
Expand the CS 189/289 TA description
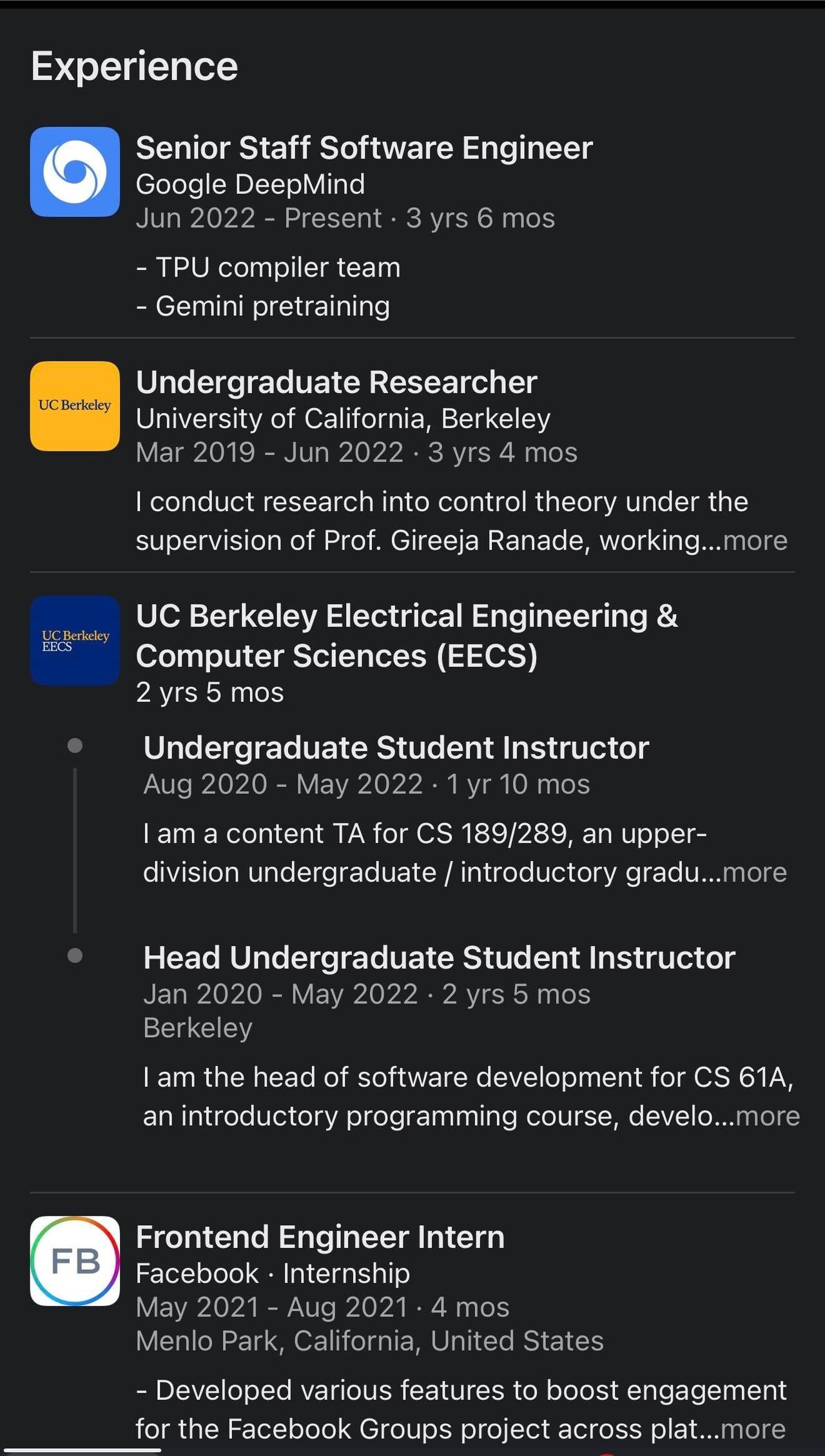pos(755,871)
